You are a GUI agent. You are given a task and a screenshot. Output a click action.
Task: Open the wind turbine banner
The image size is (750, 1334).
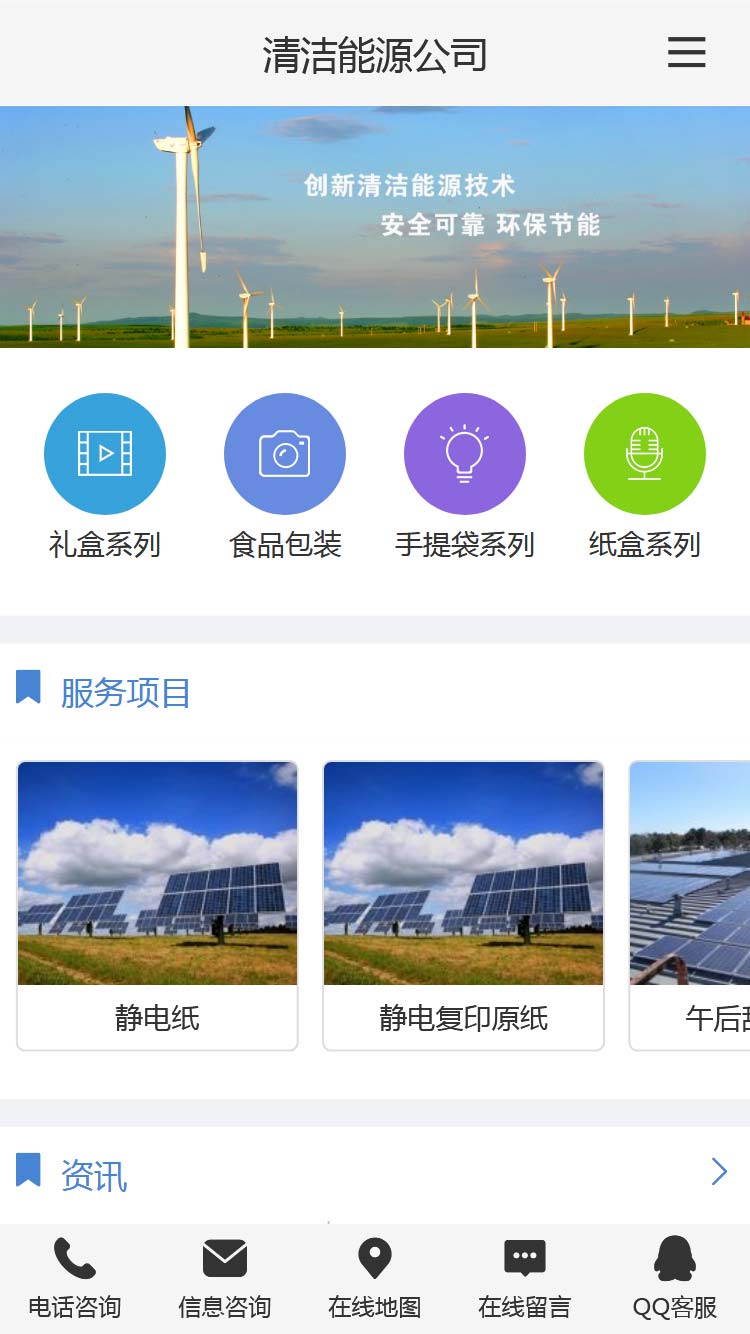[x=375, y=227]
